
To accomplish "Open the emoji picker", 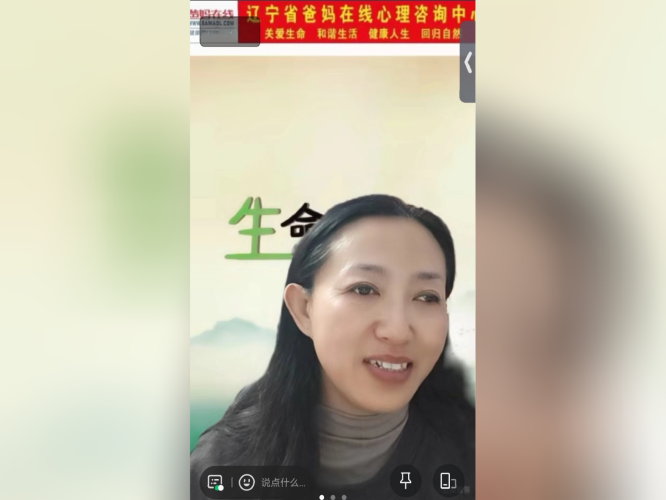I will [x=246, y=482].
